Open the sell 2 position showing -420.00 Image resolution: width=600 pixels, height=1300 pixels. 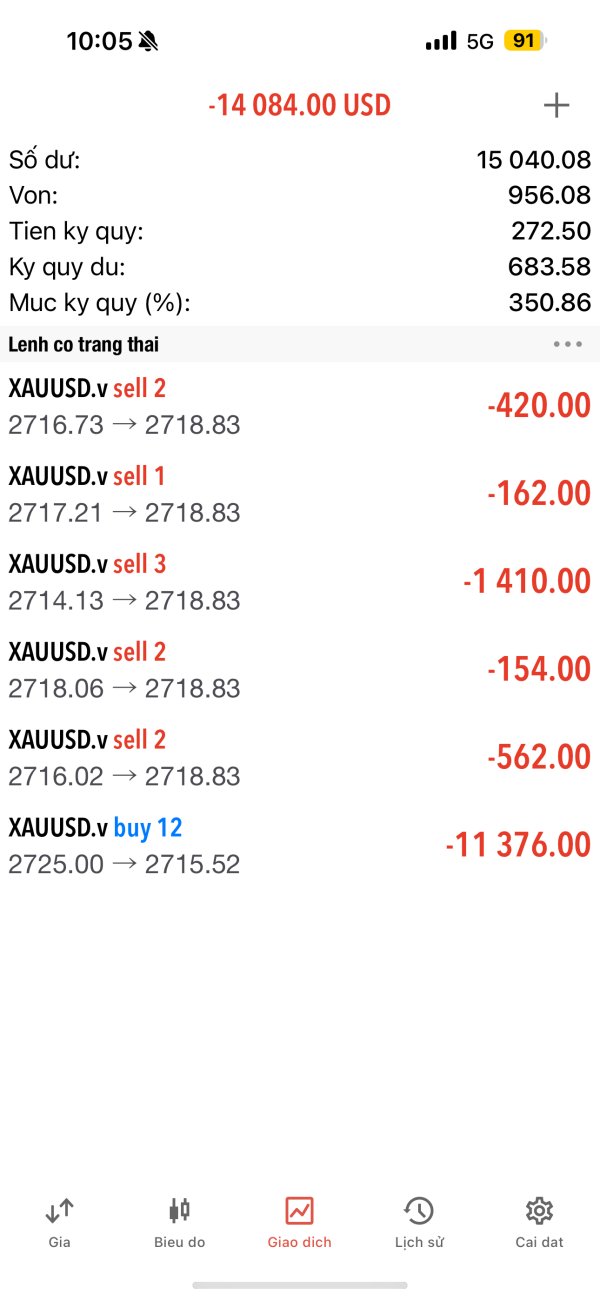coord(300,406)
